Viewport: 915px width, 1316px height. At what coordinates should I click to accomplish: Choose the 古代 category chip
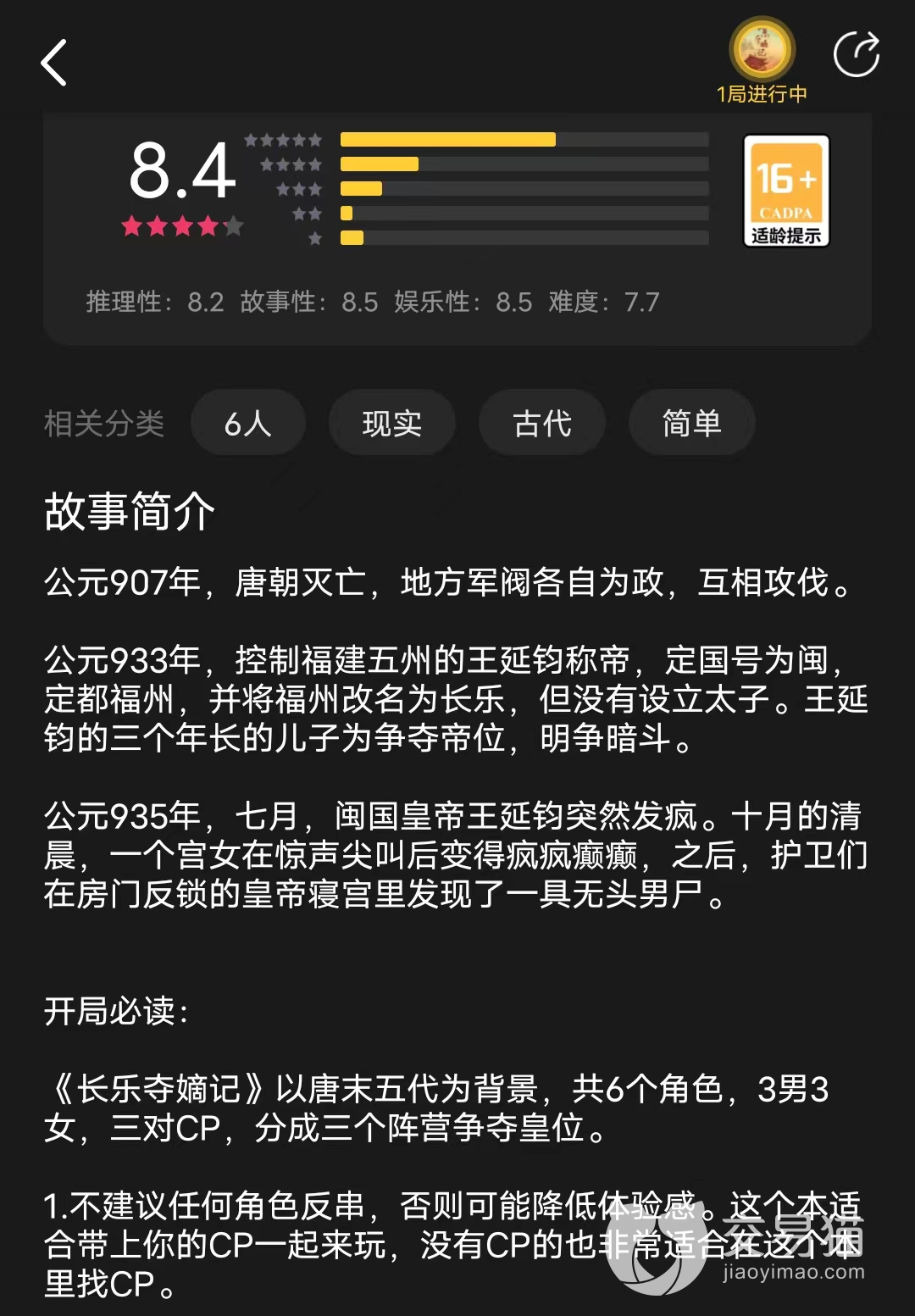pos(542,423)
